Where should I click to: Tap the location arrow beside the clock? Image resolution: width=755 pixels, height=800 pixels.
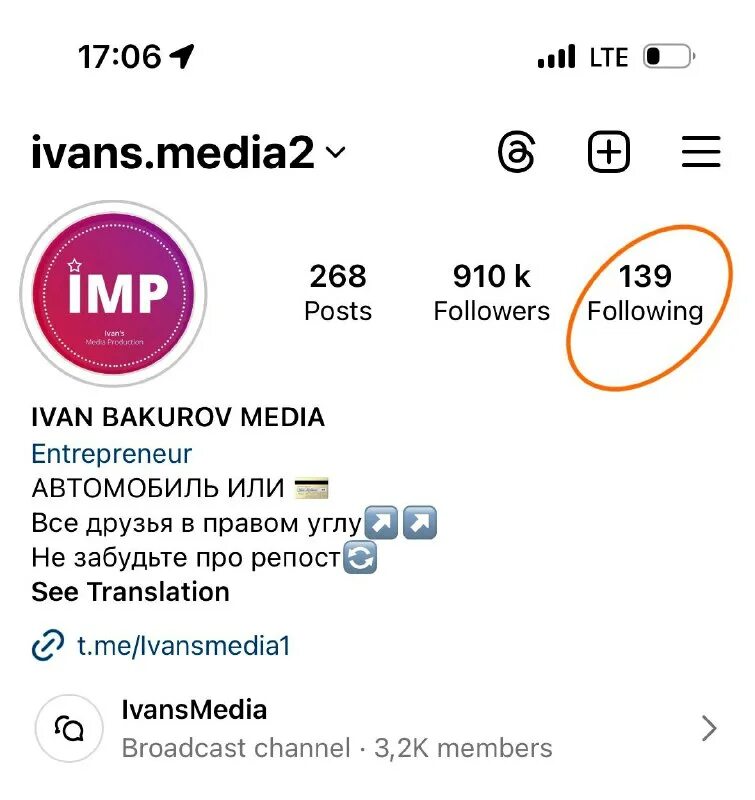183,55
